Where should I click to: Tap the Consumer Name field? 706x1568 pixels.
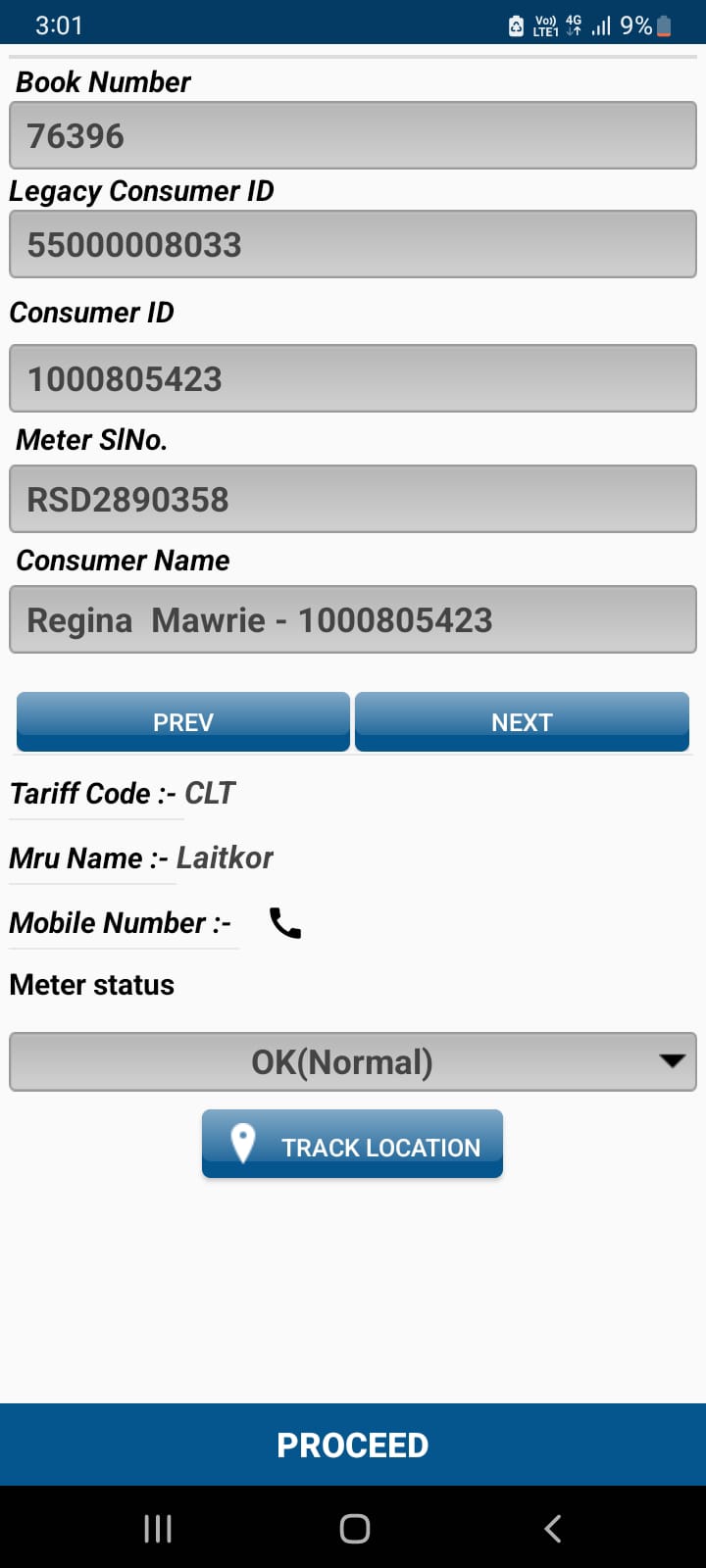(353, 620)
